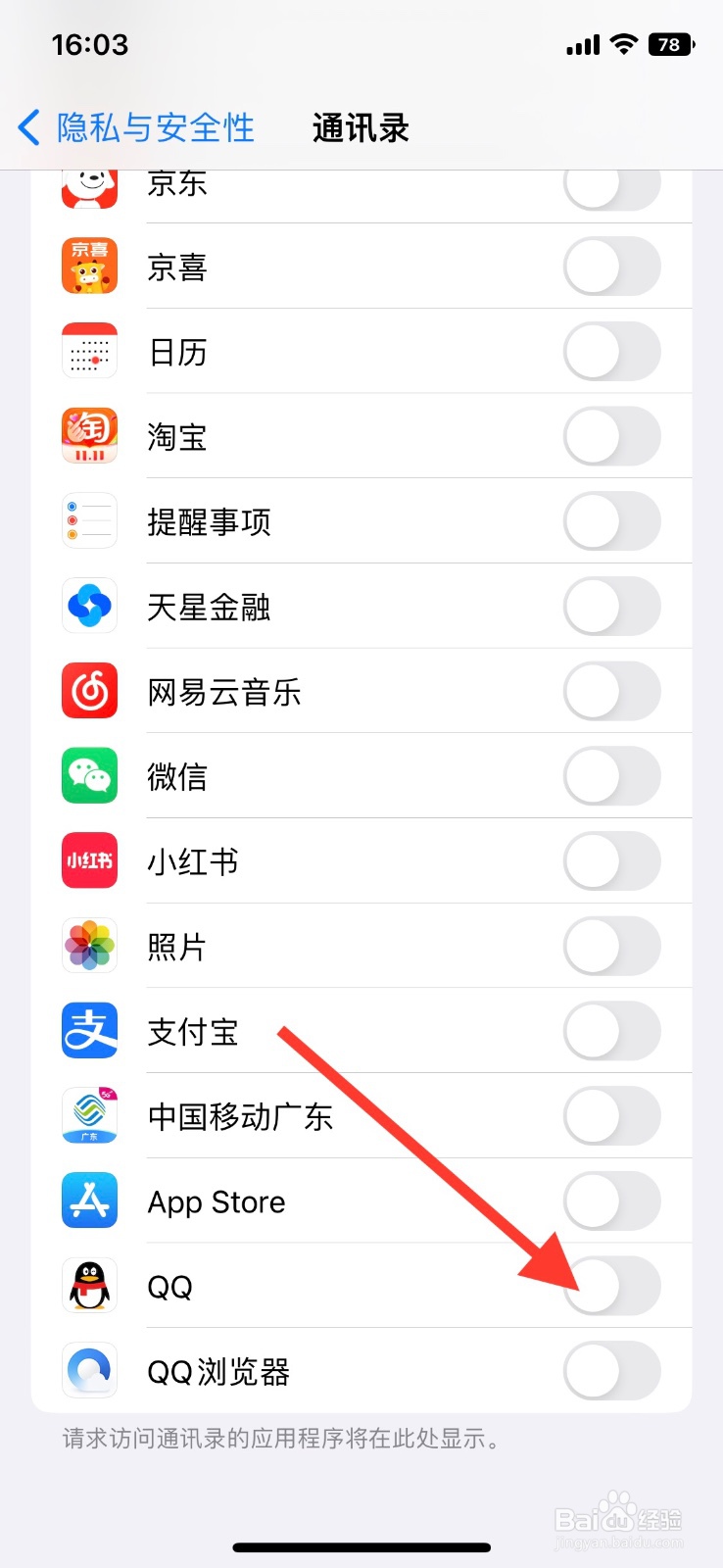Tap the QQ Browser icon
Viewport: 723px width, 1568px height.
coord(88,1371)
